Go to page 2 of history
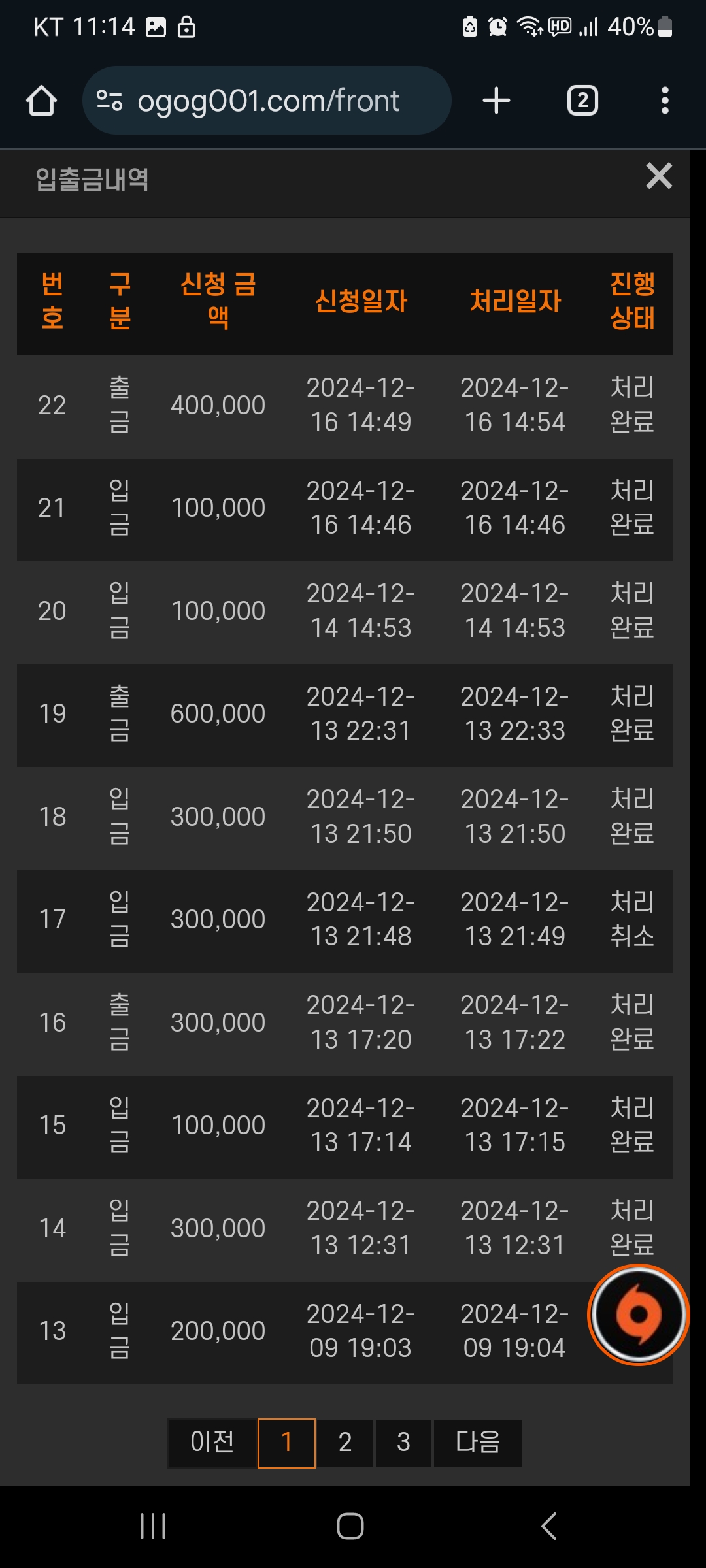The height and width of the screenshot is (1568, 706). coord(345,1443)
